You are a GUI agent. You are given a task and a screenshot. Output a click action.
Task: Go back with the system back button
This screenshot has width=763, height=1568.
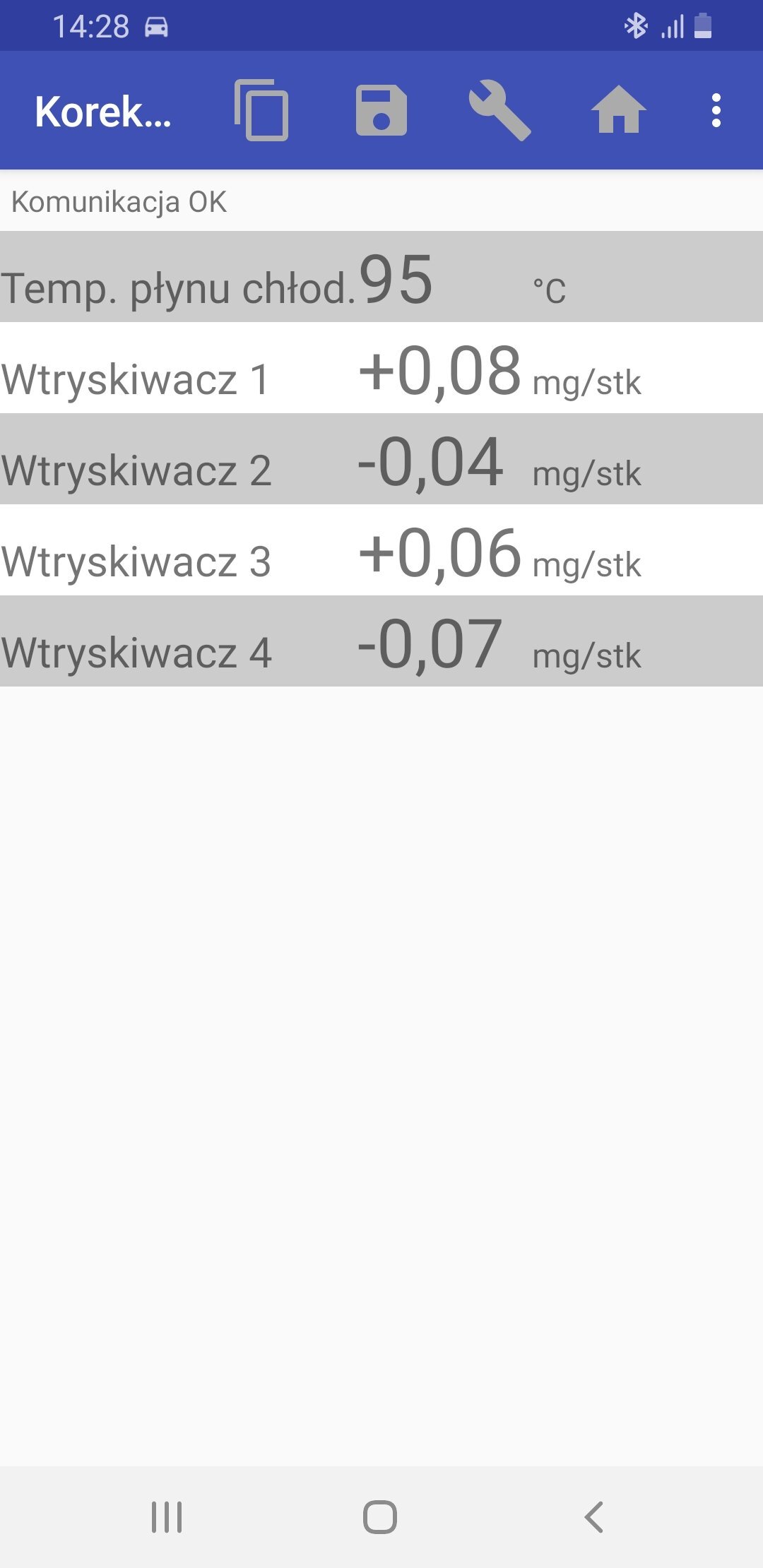[x=594, y=1517]
